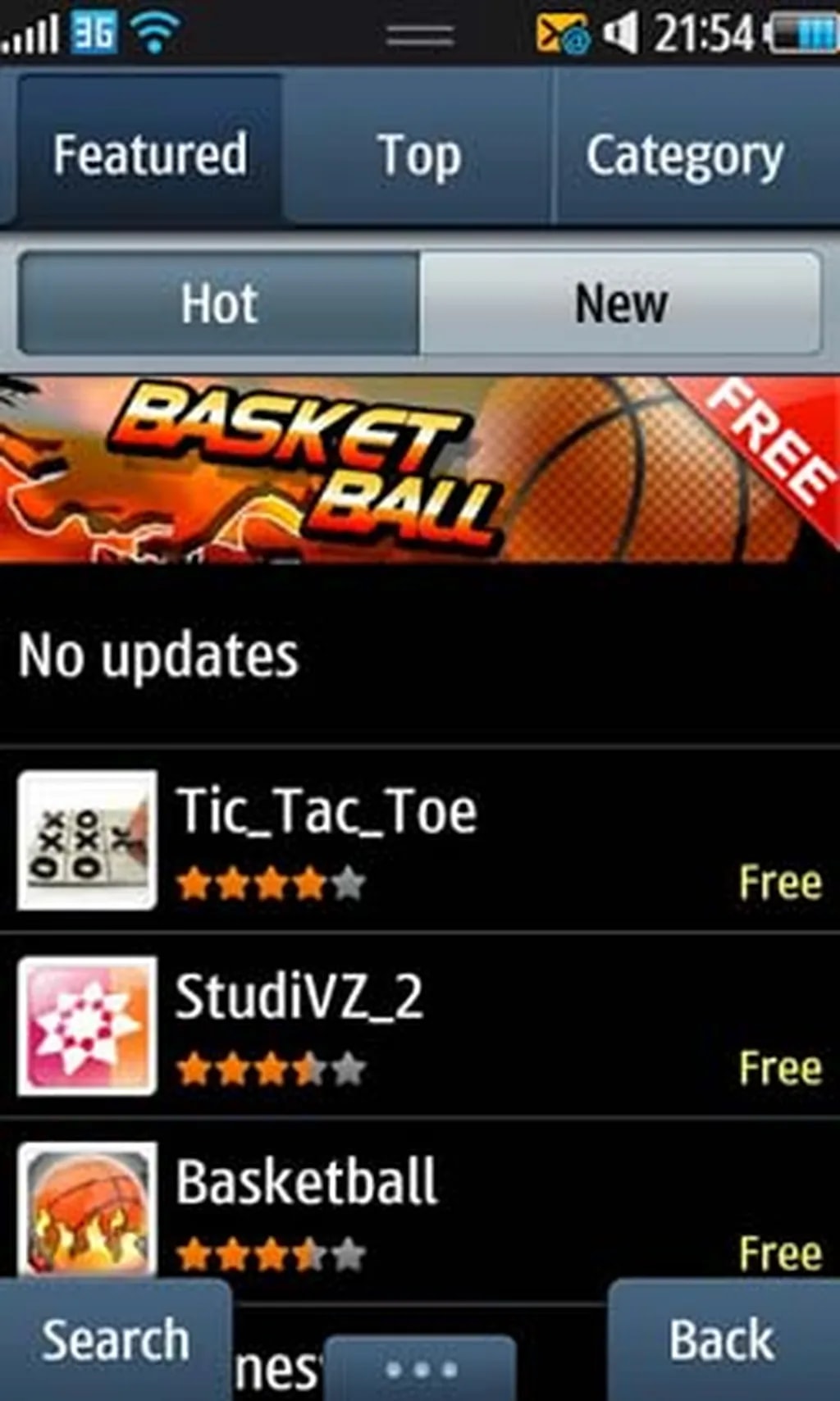Open the StudiVZ_2 app listing
Image resolution: width=840 pixels, height=1401 pixels.
(418, 1025)
